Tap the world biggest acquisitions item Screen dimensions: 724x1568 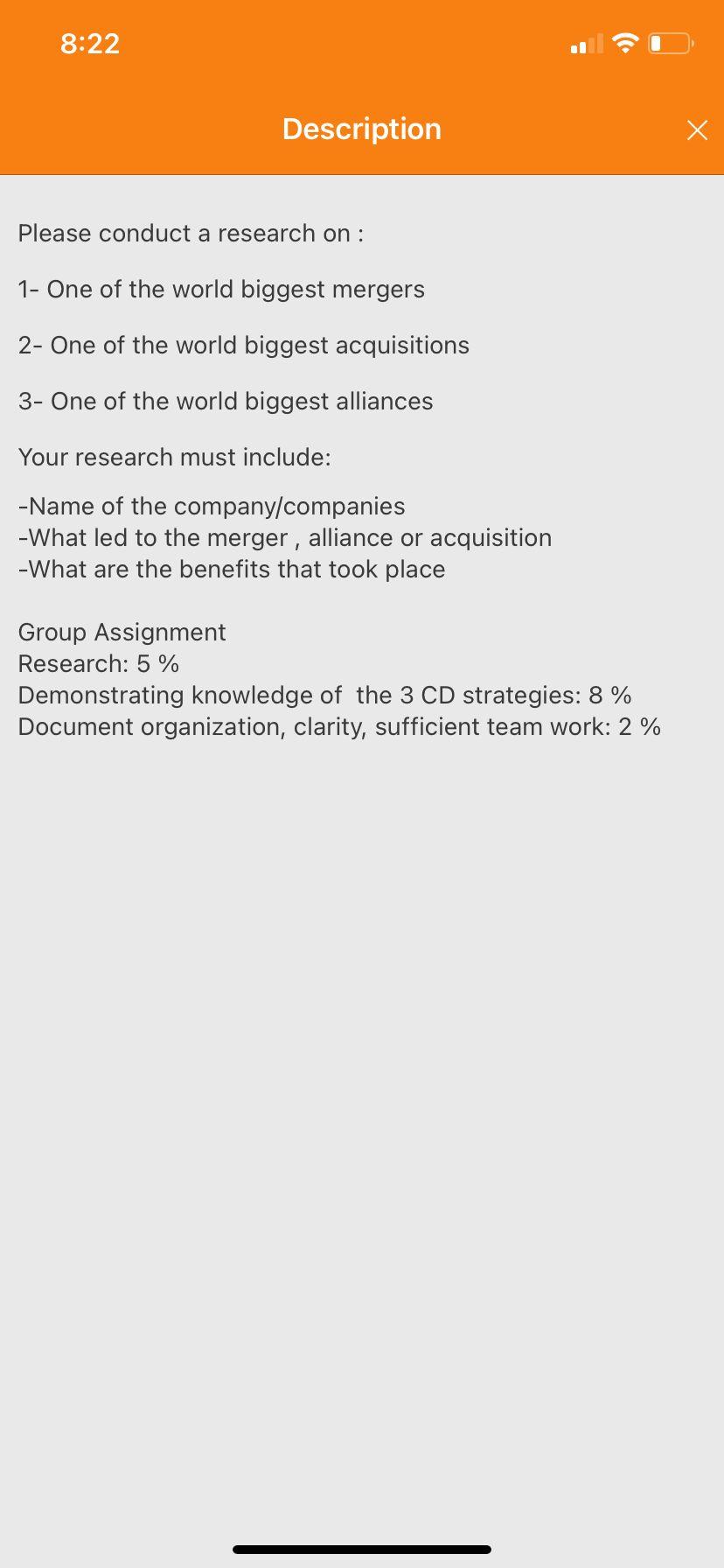pos(244,346)
